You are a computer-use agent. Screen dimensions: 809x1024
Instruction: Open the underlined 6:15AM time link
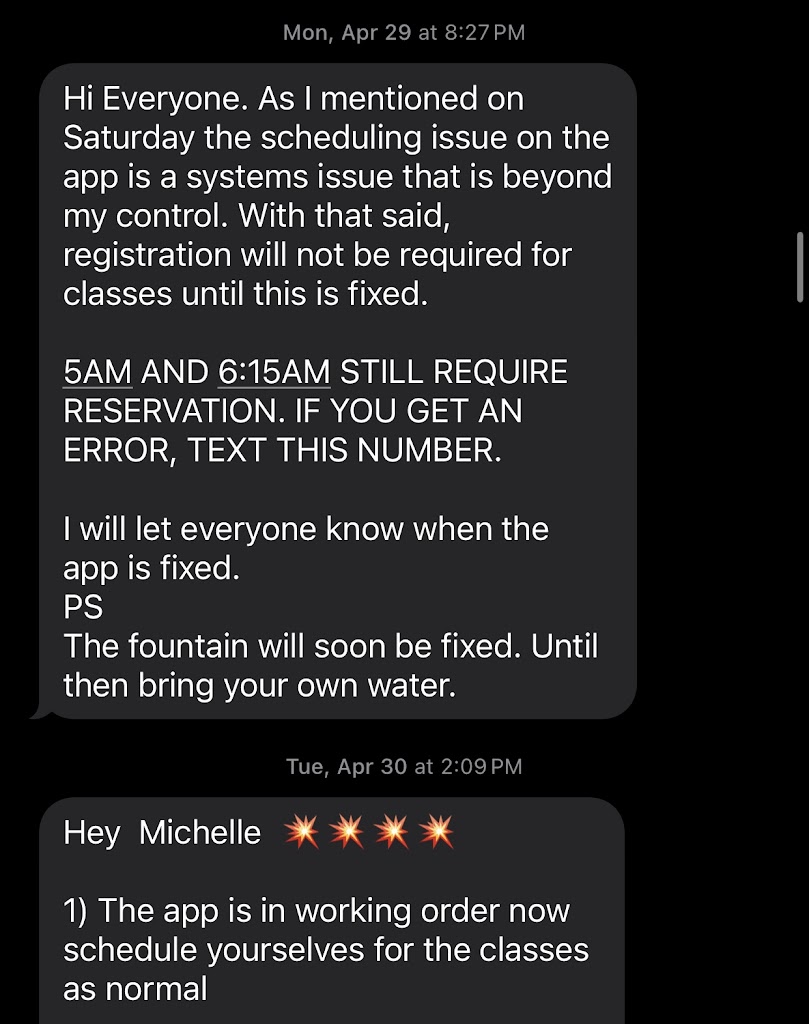pos(274,372)
